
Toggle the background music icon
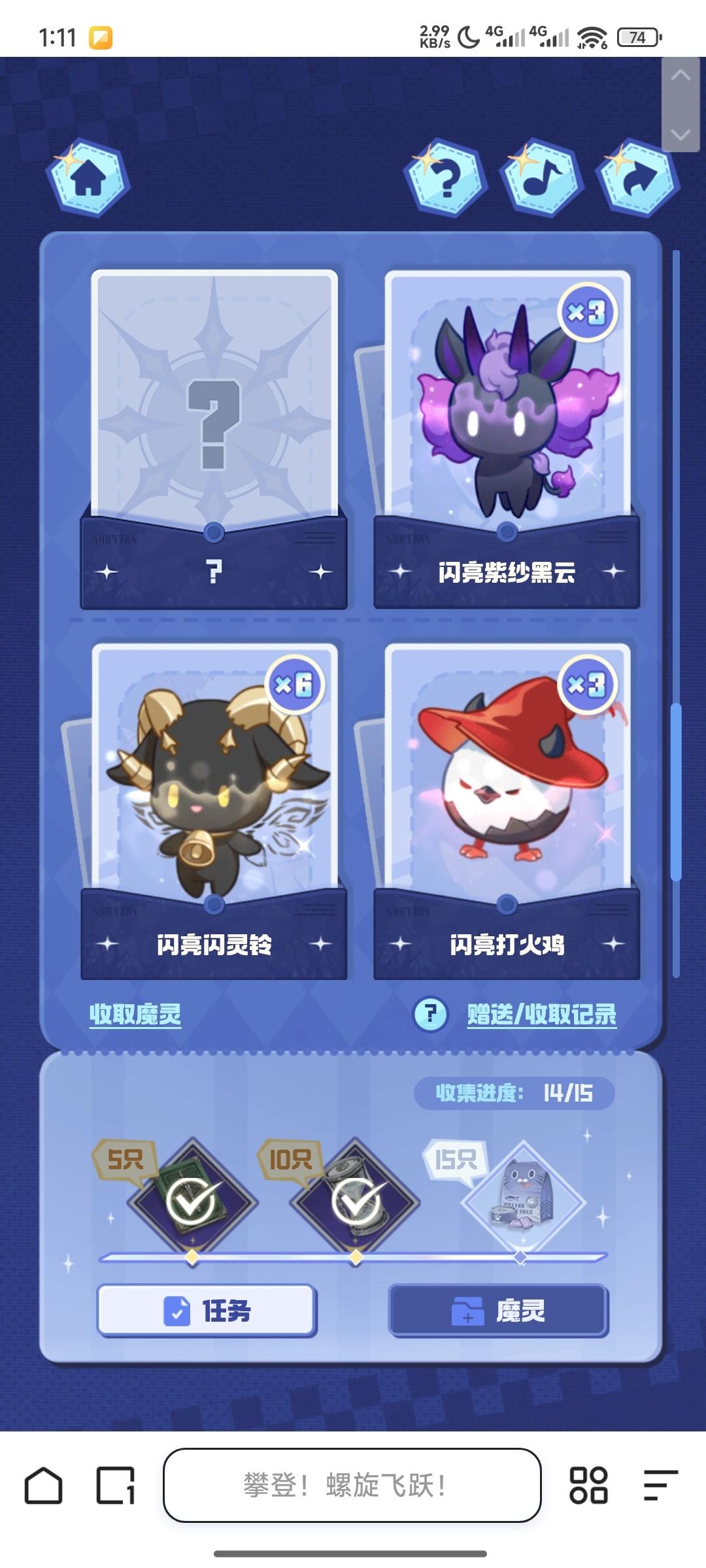(x=541, y=178)
